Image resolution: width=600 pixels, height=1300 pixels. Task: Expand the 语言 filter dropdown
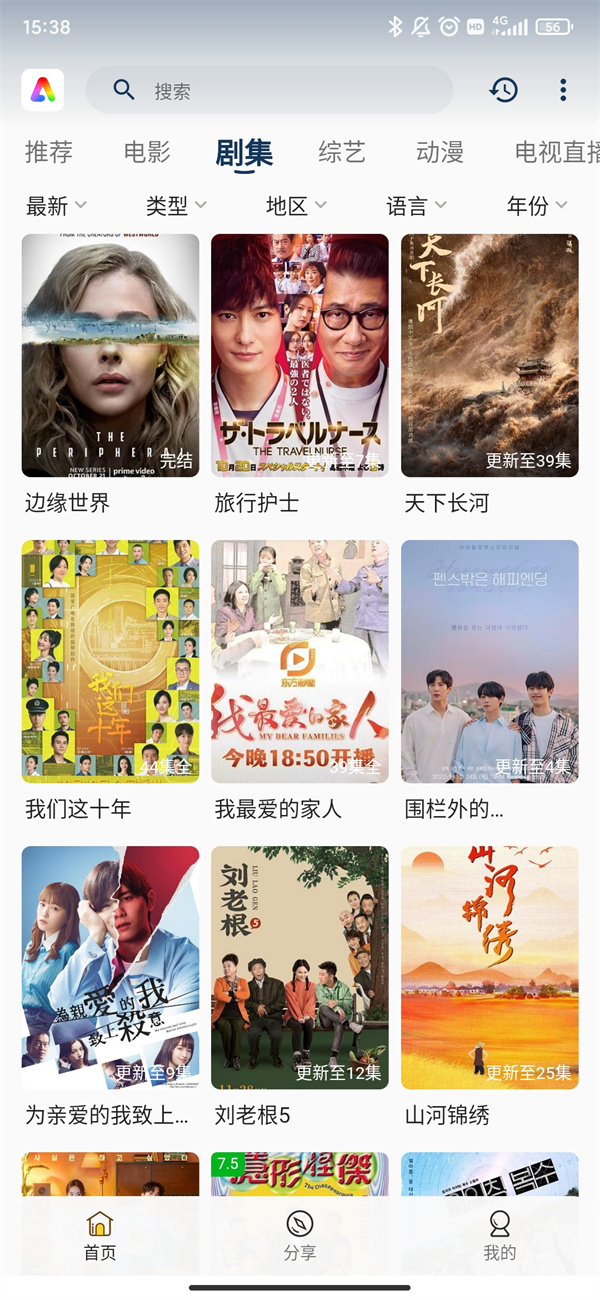416,206
